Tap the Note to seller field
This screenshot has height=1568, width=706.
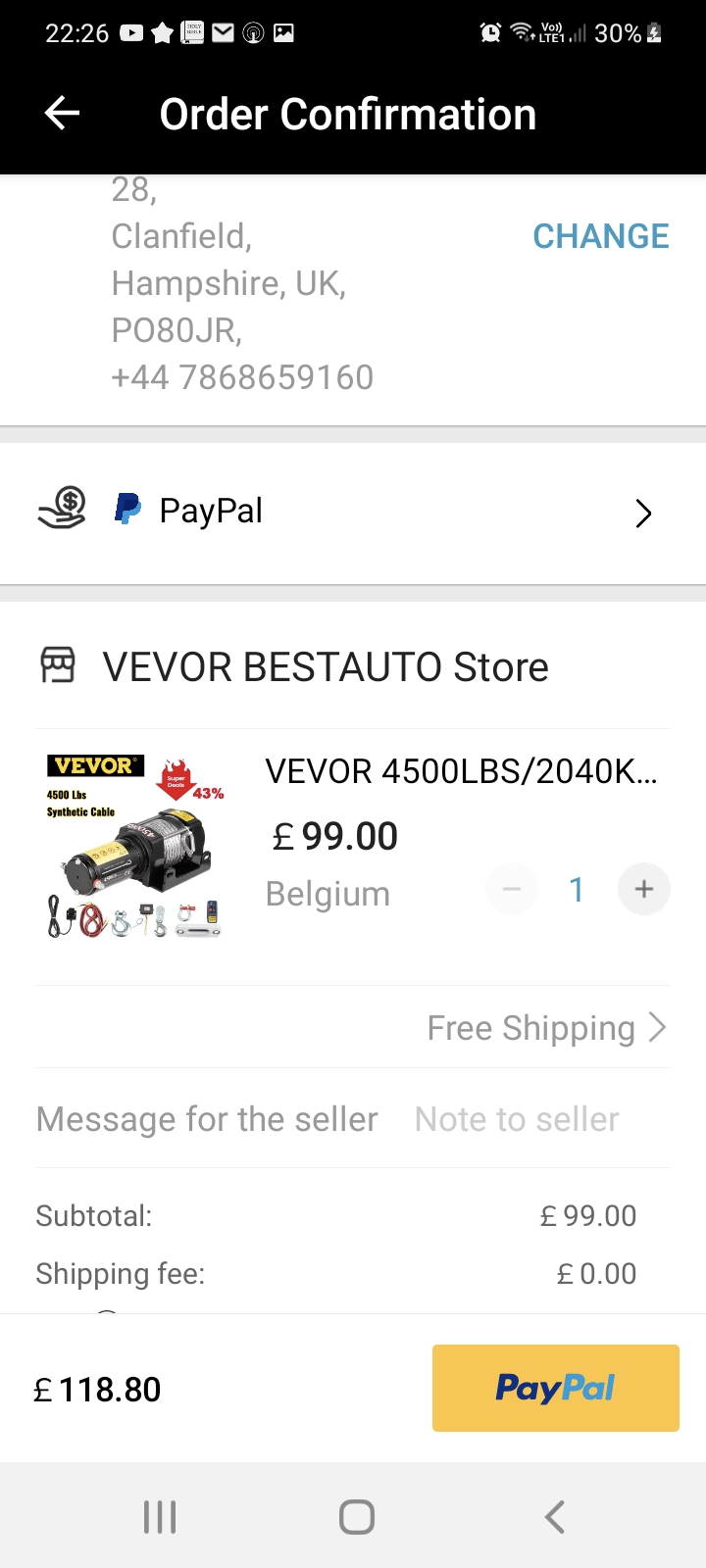pos(517,1119)
